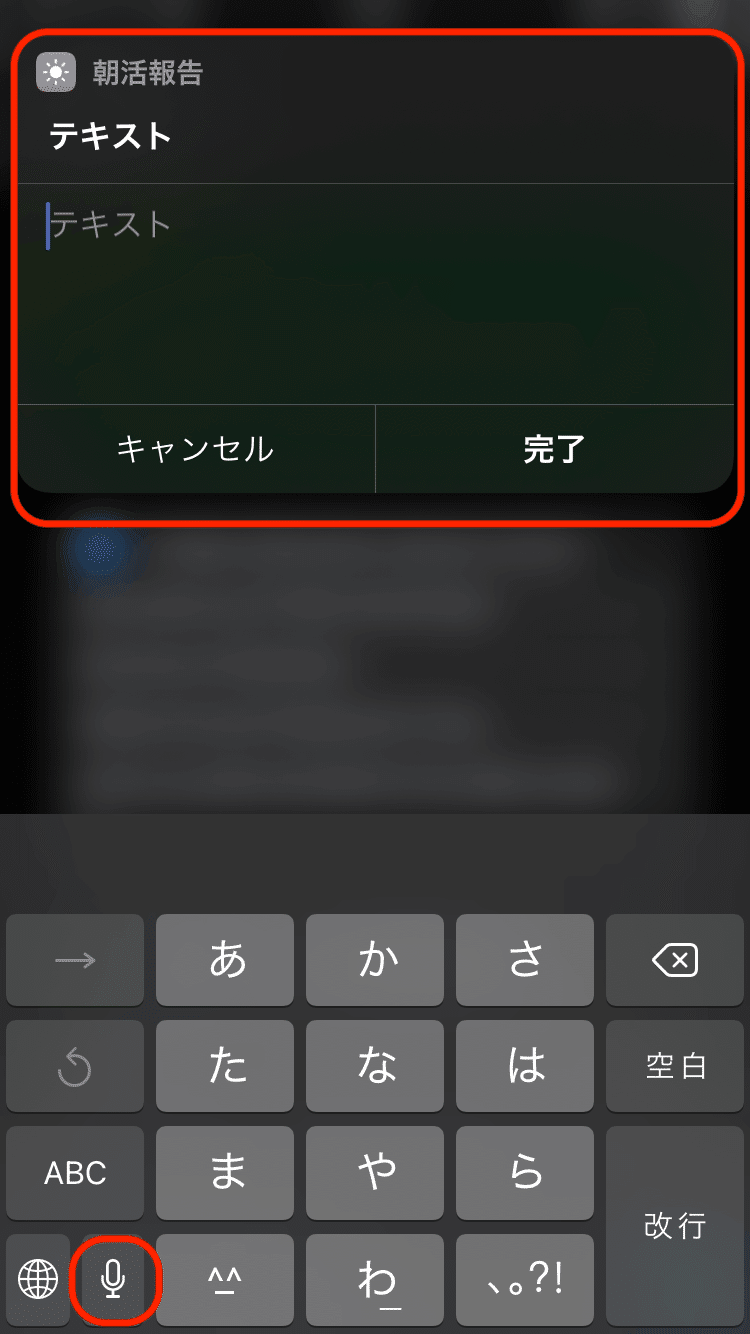Hit the ら kana key

click(x=525, y=1172)
